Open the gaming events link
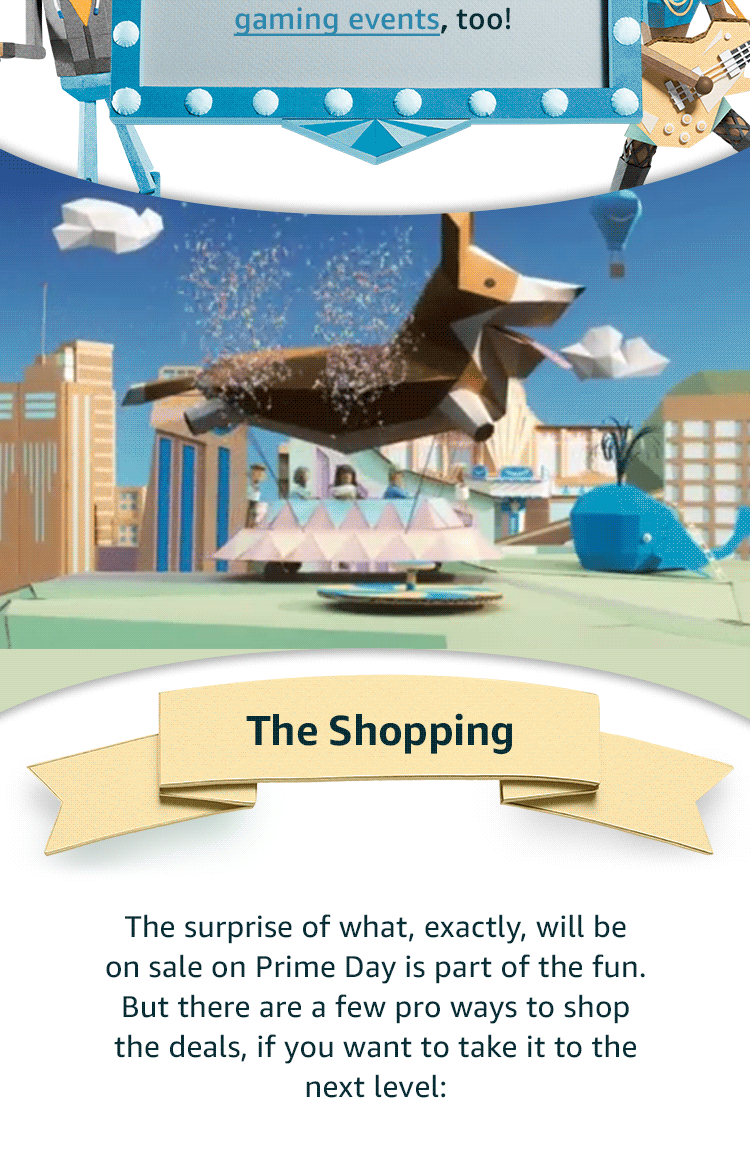The image size is (750, 1160). (x=336, y=19)
